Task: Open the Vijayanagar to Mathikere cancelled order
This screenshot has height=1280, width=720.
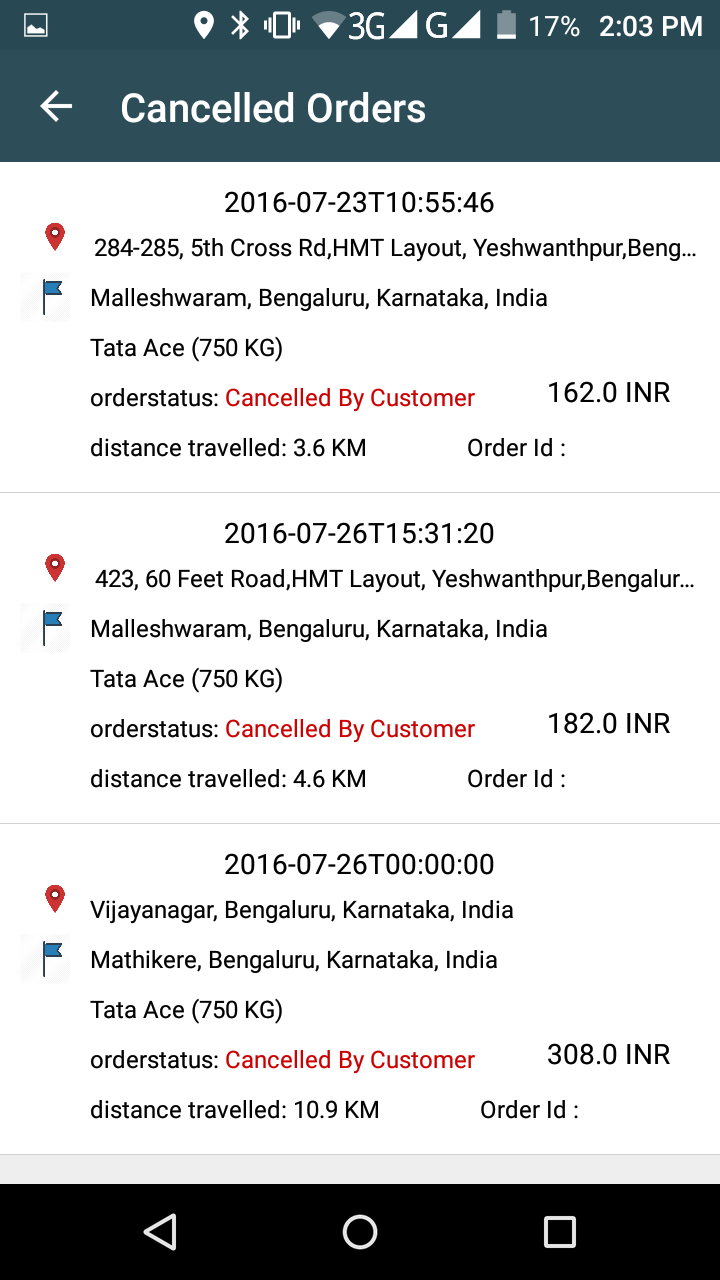Action: 360,989
